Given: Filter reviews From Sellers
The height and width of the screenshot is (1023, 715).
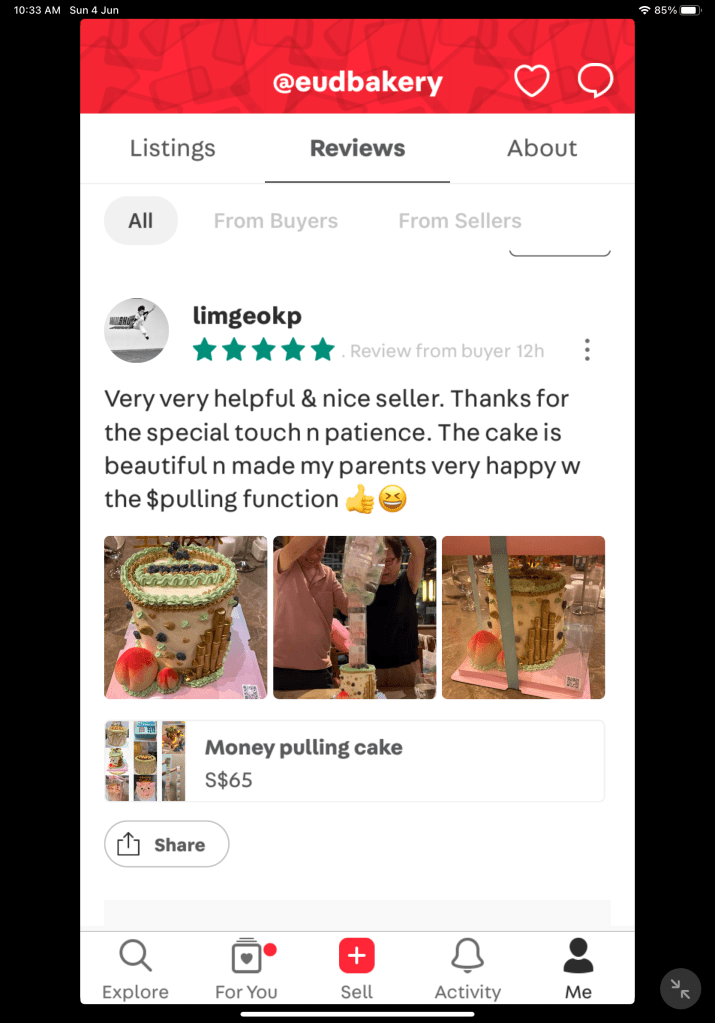Looking at the screenshot, I should [x=460, y=221].
